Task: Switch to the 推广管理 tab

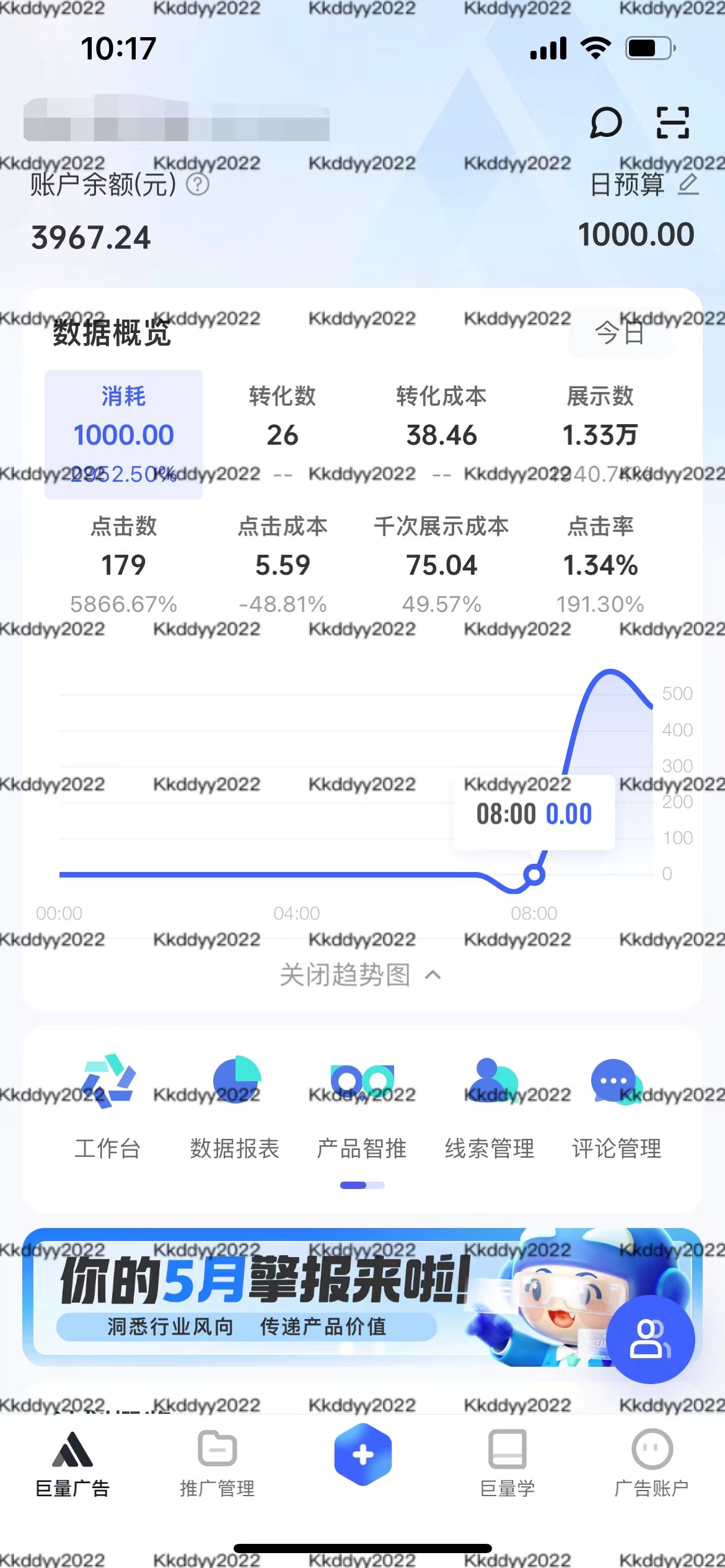Action: (217, 1463)
